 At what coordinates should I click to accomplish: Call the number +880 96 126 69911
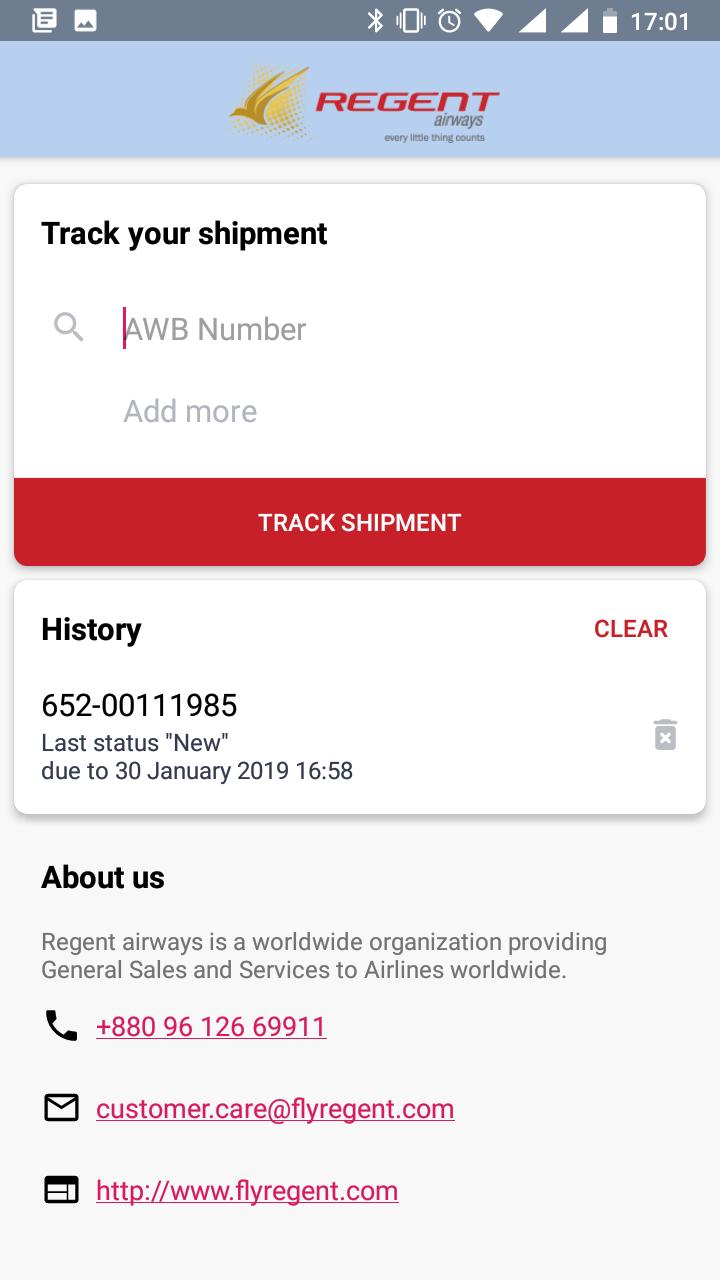[211, 1027]
